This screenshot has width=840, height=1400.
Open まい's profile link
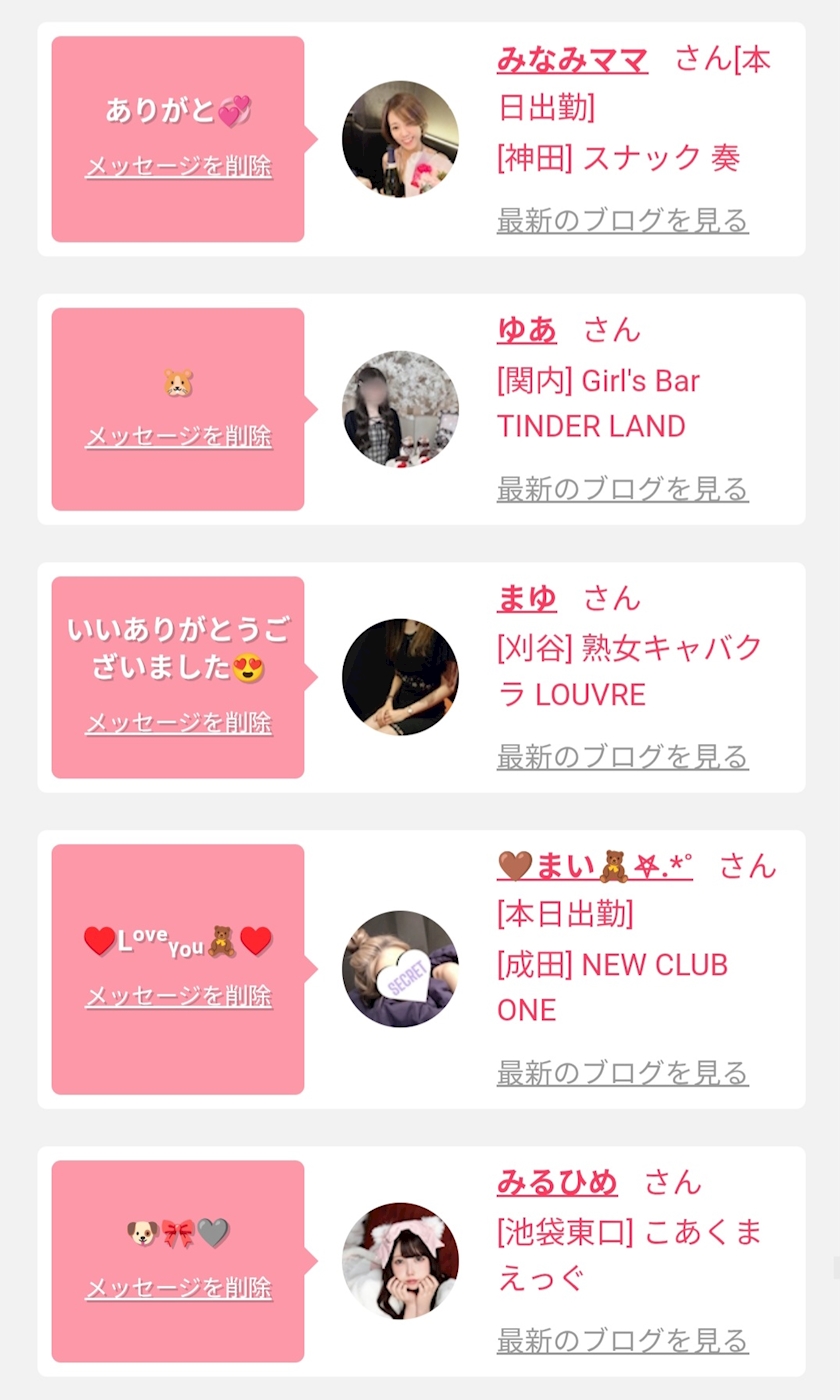(x=594, y=866)
